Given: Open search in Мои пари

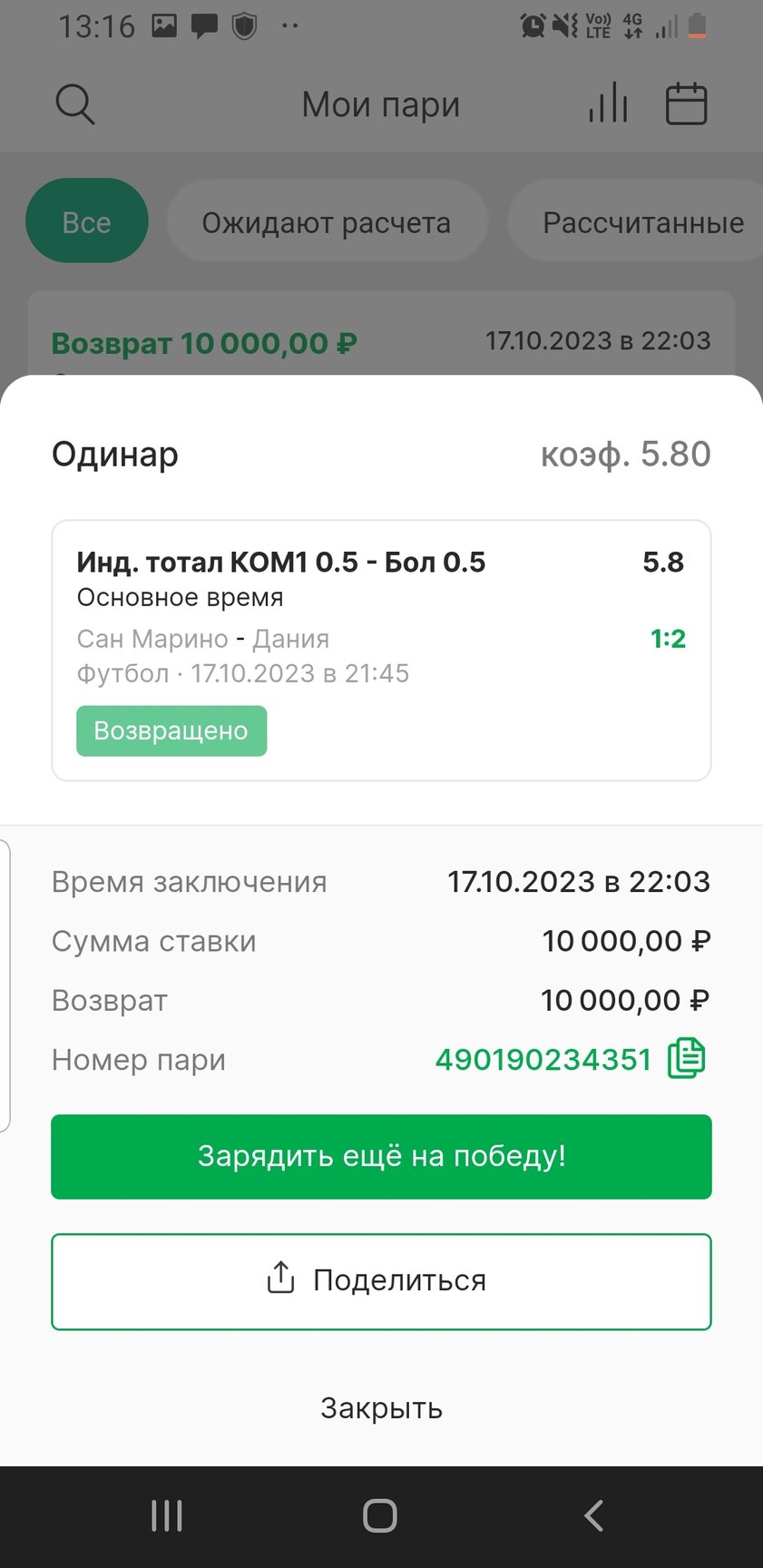Looking at the screenshot, I should (x=75, y=104).
